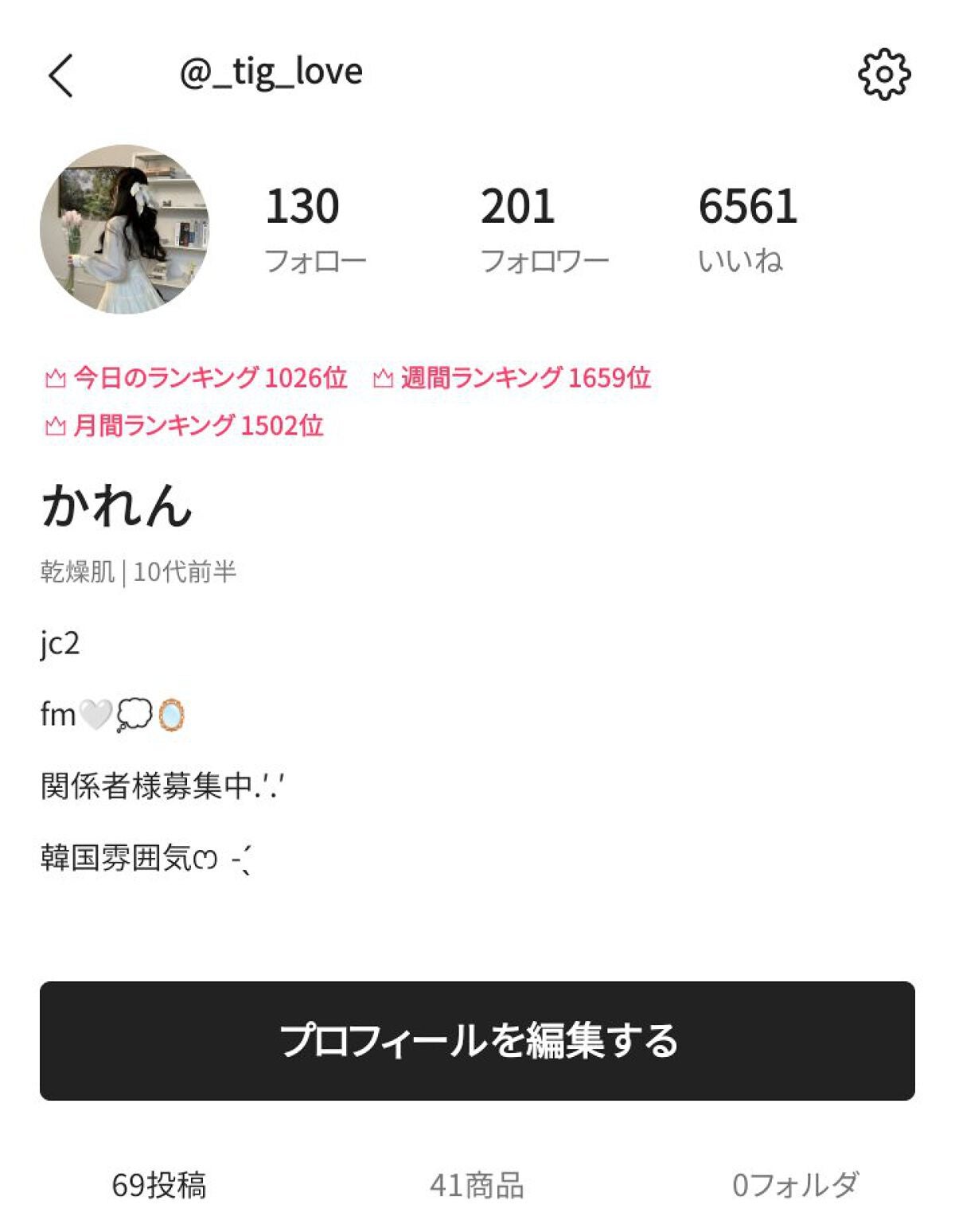Go back using the top arrow
This screenshot has height=1232, width=955.
(60, 76)
